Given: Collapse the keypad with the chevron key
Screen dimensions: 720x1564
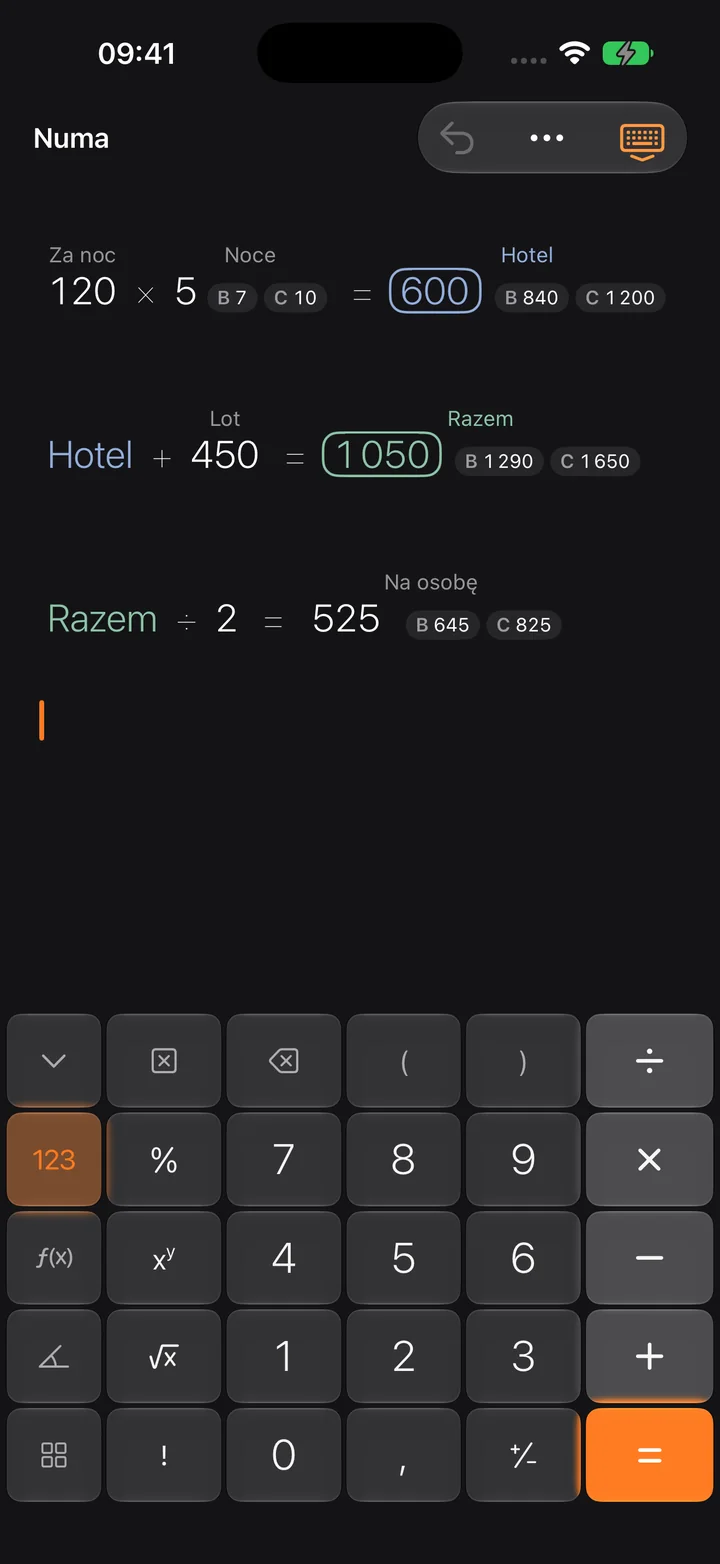Looking at the screenshot, I should tap(54, 1060).
